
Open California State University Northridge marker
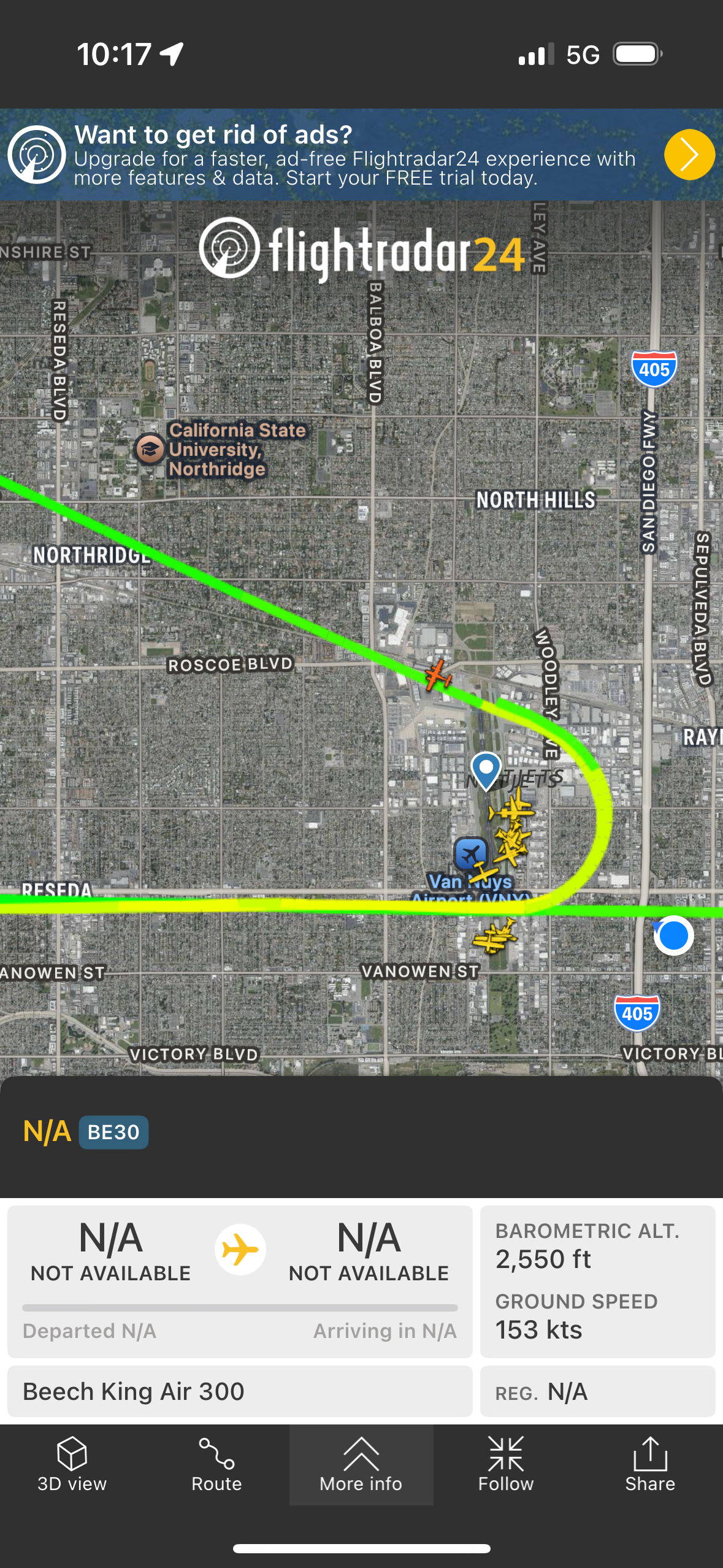pos(150,449)
